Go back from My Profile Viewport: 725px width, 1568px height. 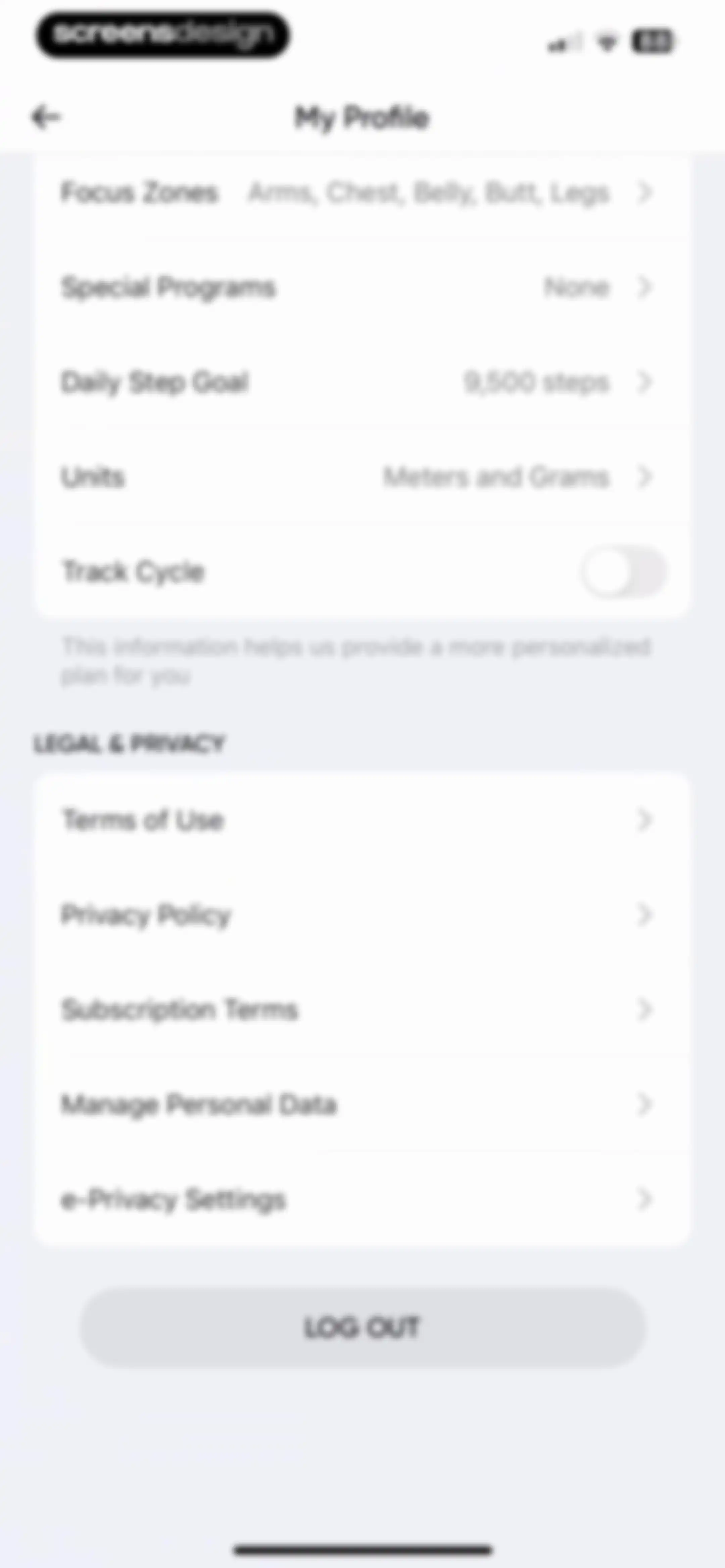[x=46, y=117]
